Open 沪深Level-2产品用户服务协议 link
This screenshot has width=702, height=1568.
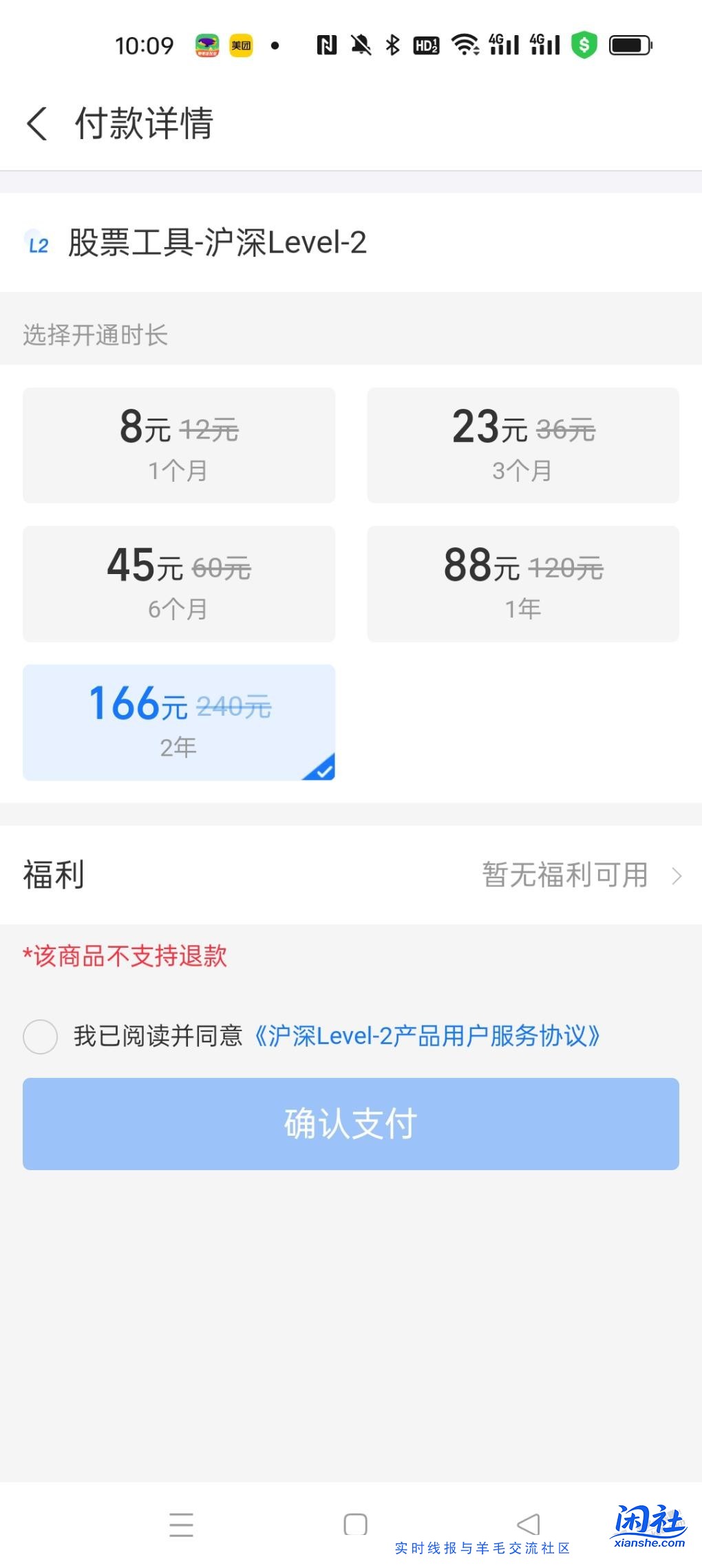[x=428, y=1035]
